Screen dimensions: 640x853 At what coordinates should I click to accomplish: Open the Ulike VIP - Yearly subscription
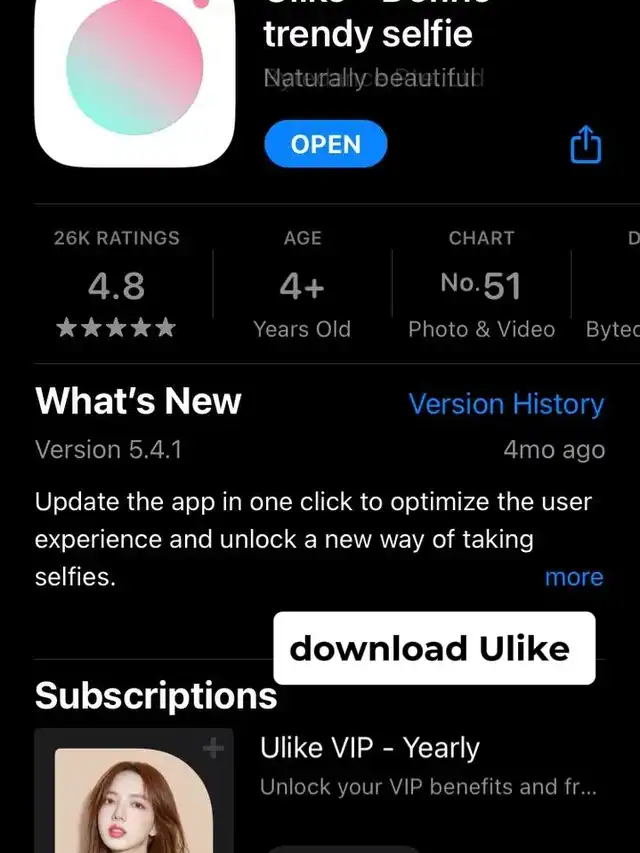[369, 748]
